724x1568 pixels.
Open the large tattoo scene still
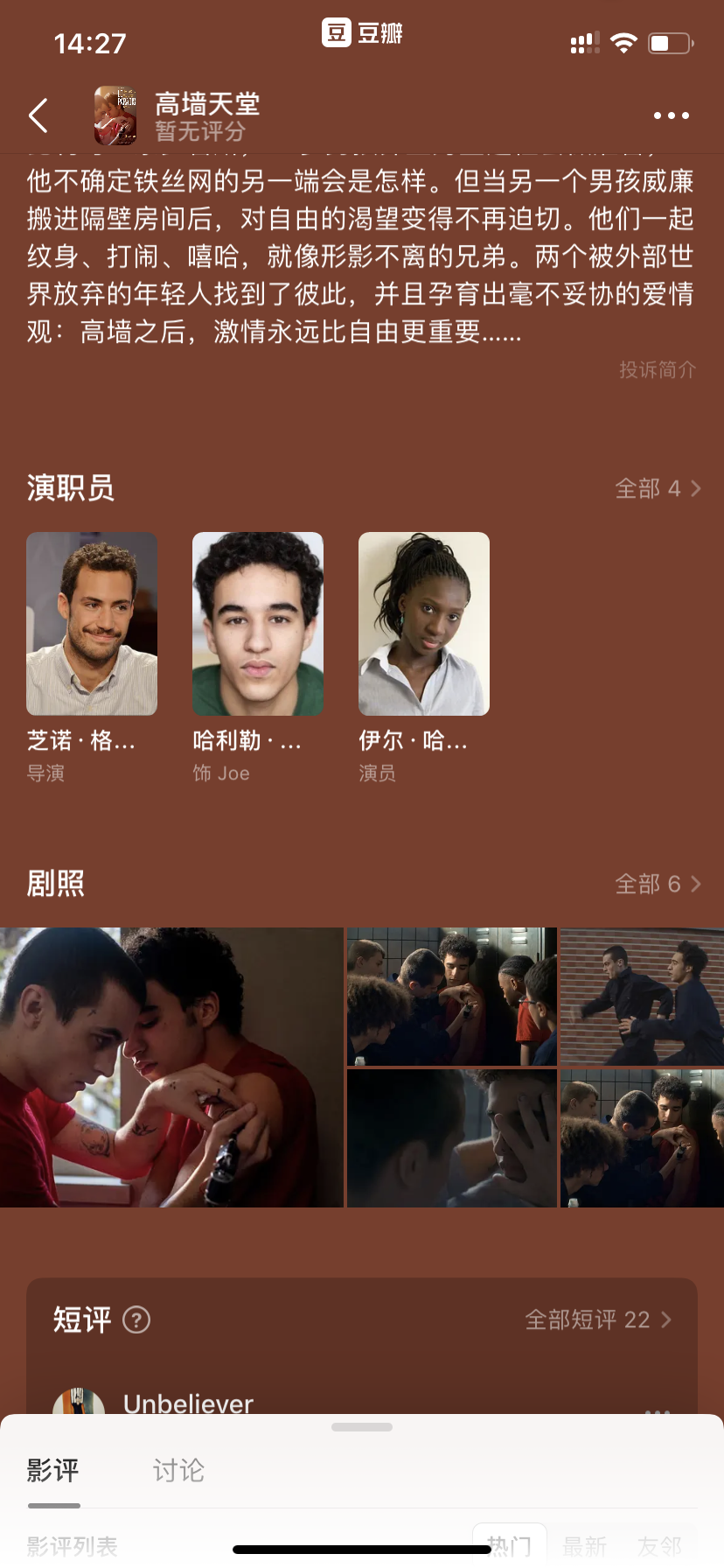171,1067
